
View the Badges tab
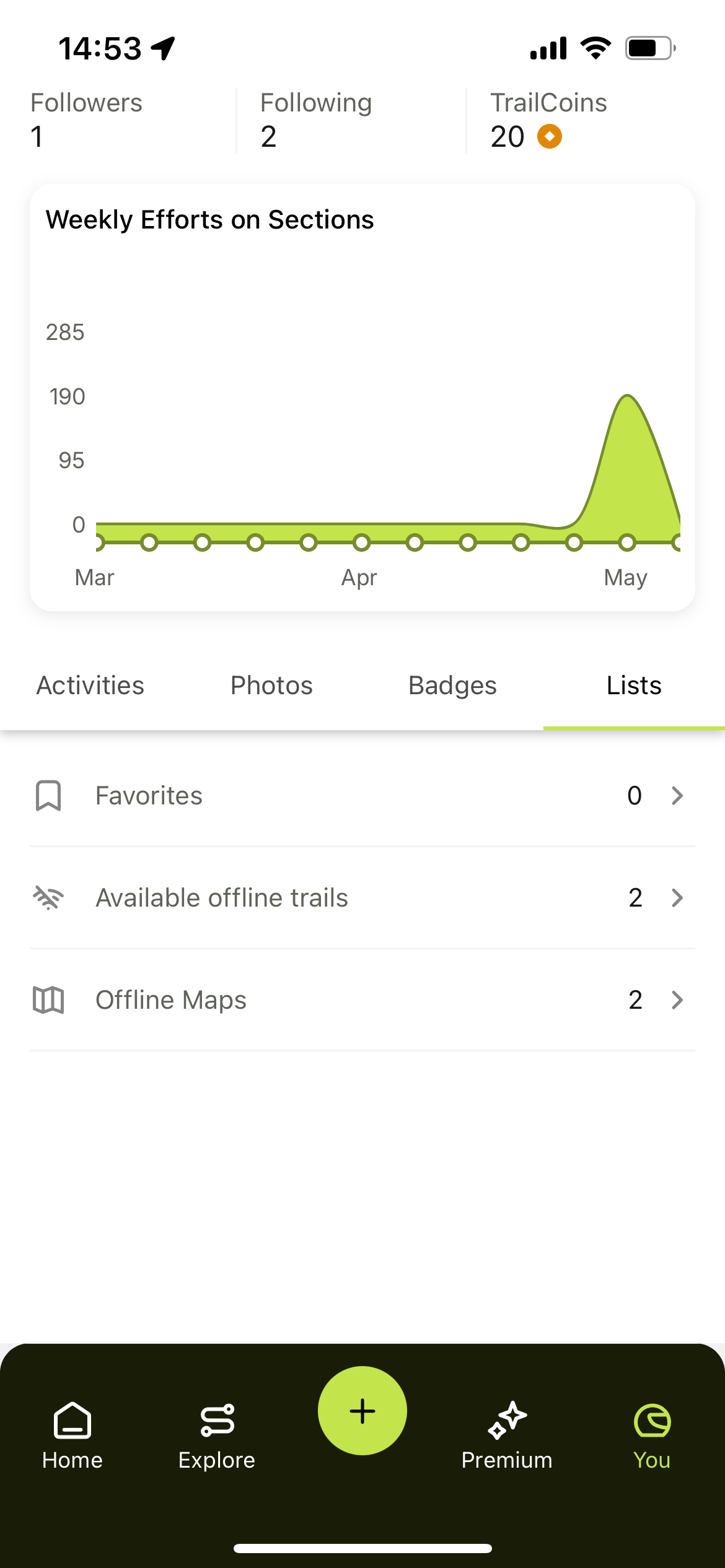(452, 686)
